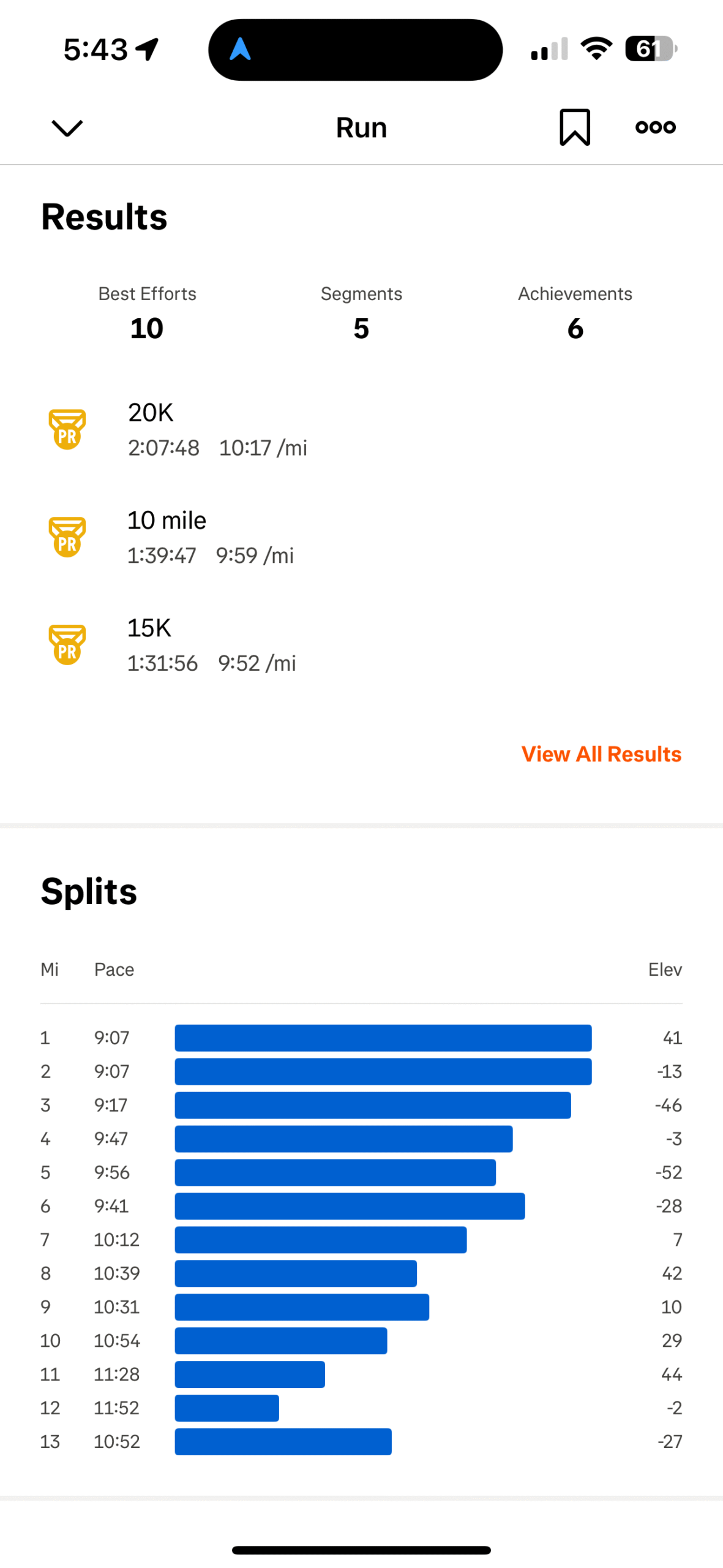The image size is (723, 1568).
Task: Open the 20K PR result
Action: [361, 430]
